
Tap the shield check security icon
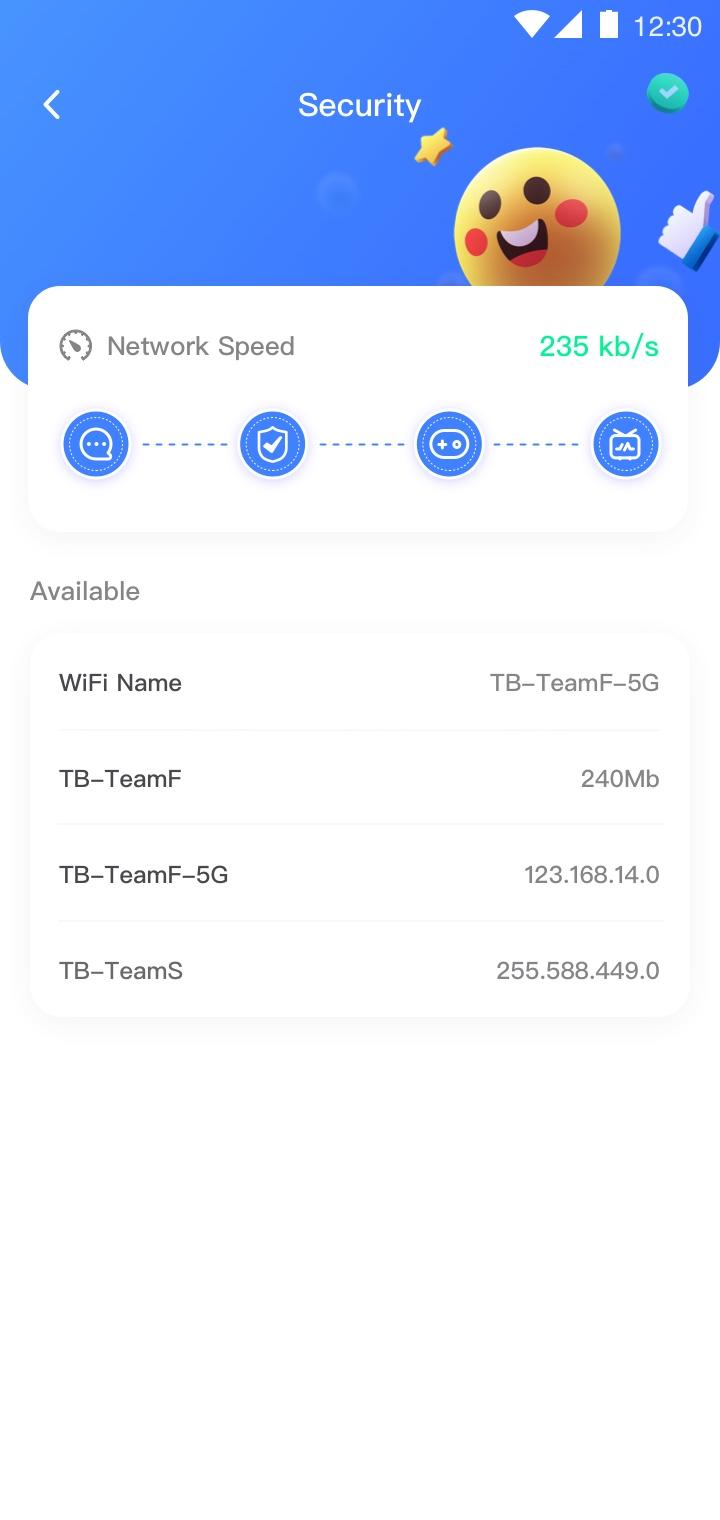coord(272,444)
